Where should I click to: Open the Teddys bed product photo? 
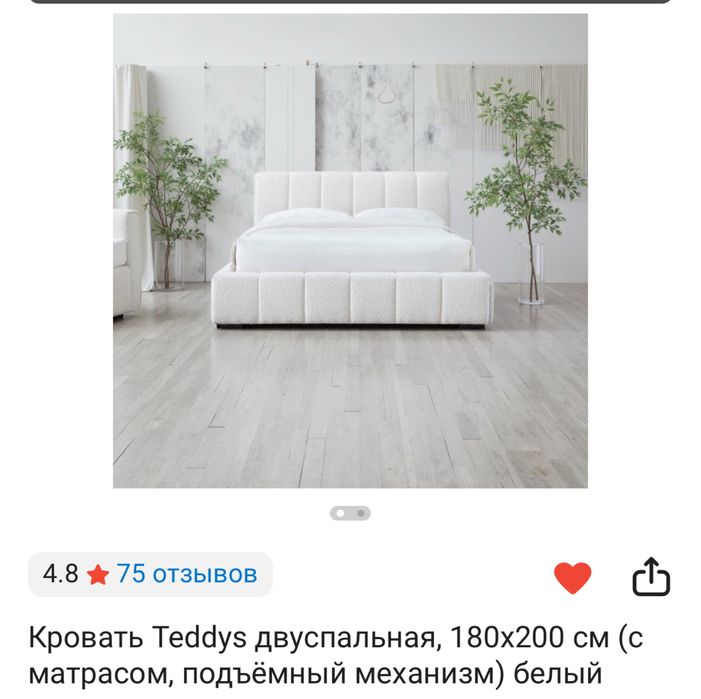[x=350, y=250]
